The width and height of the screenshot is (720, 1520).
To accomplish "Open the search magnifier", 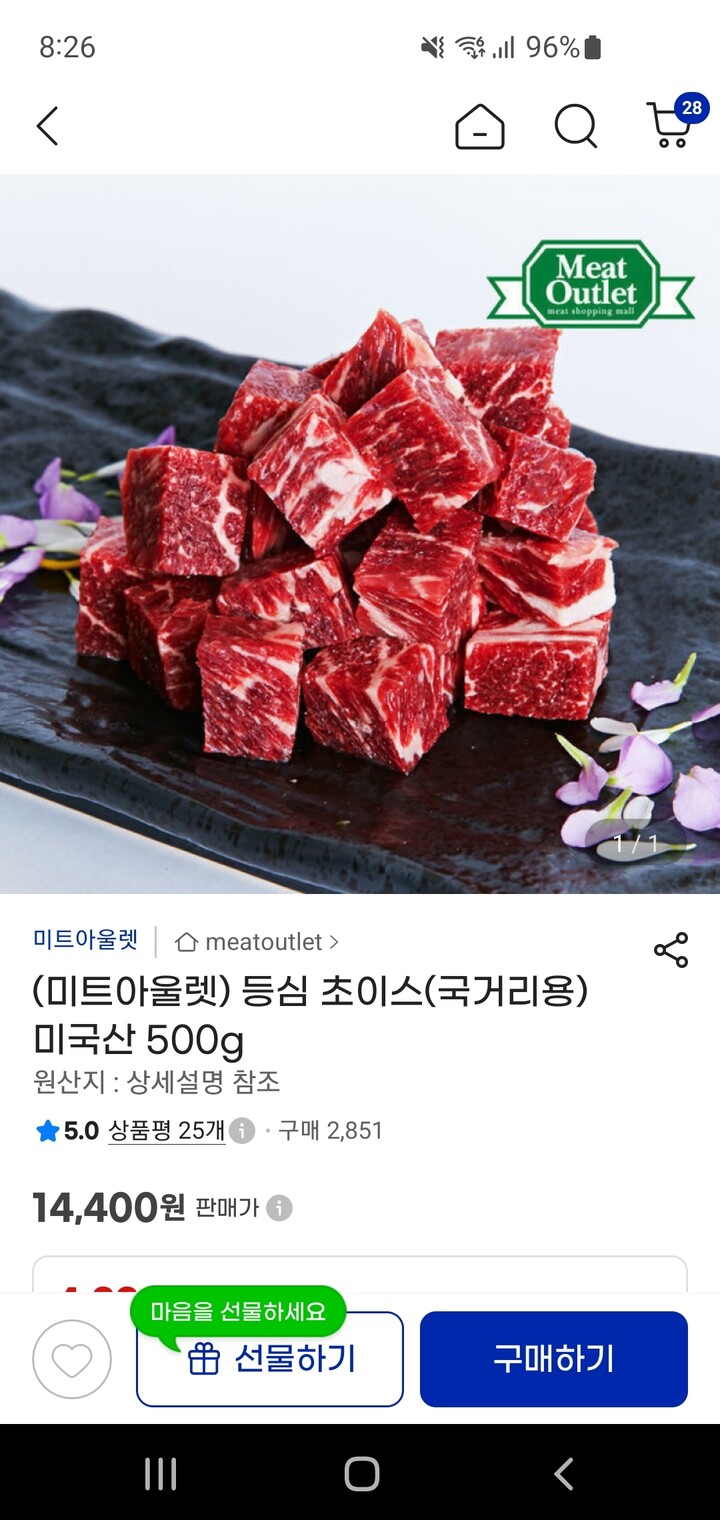I will click(x=575, y=127).
